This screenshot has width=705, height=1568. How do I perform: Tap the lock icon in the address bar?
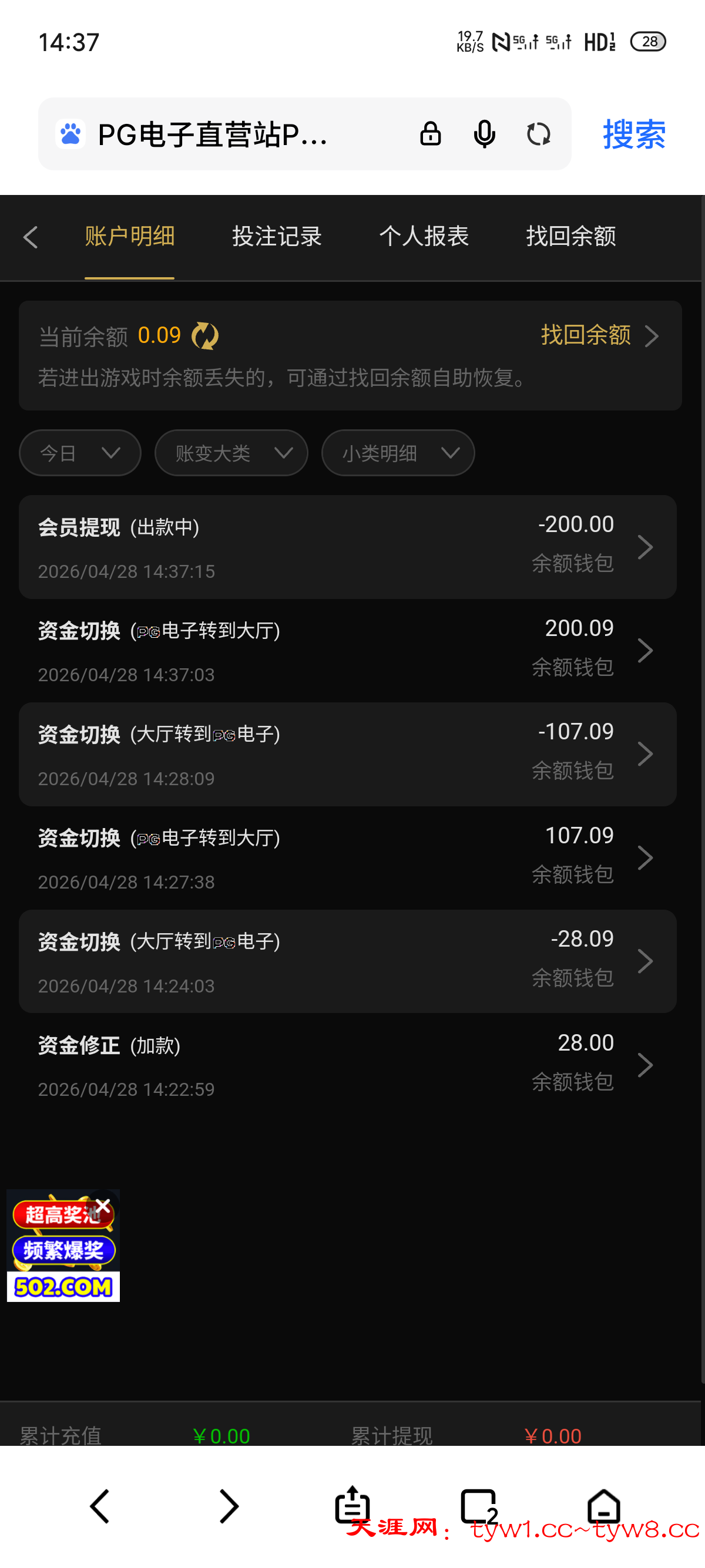(430, 134)
